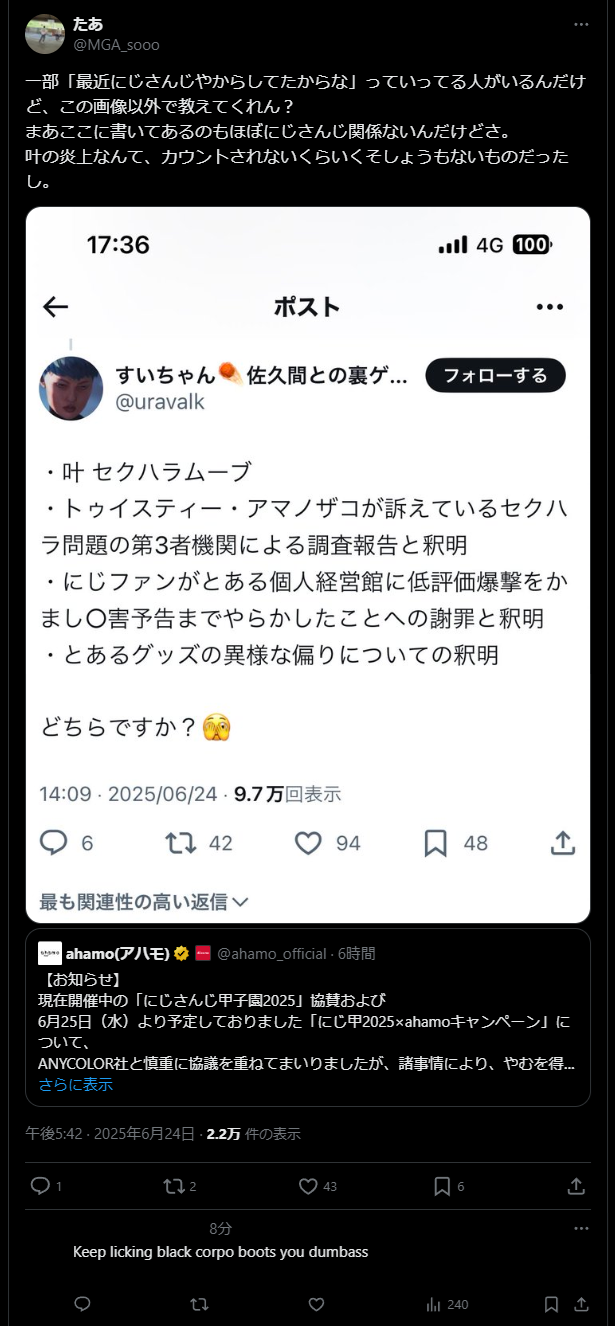Share たあ's post
Image resolution: width=615 pixels, height=1326 pixels.
pyautogui.click(x=576, y=1186)
